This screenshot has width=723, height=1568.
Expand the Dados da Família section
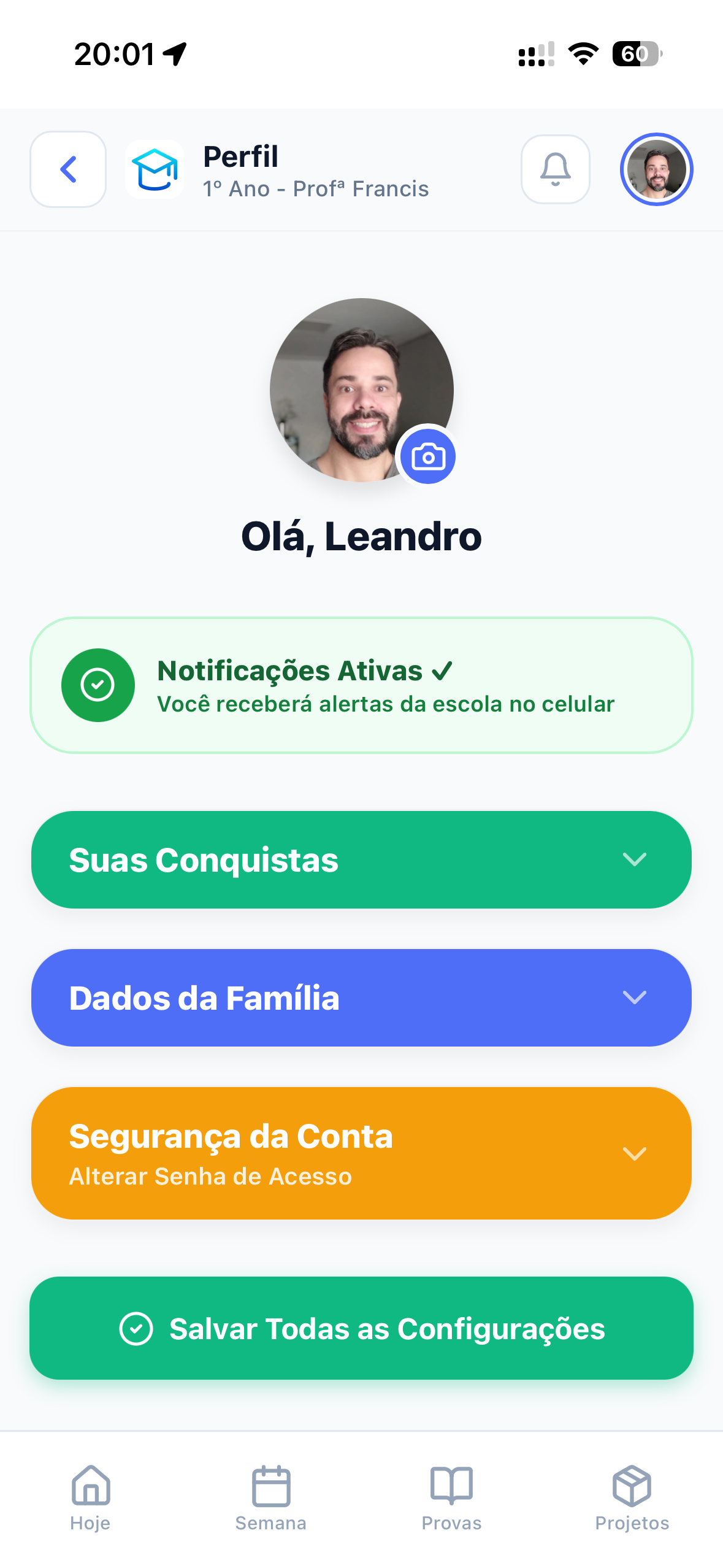pyautogui.click(x=361, y=997)
